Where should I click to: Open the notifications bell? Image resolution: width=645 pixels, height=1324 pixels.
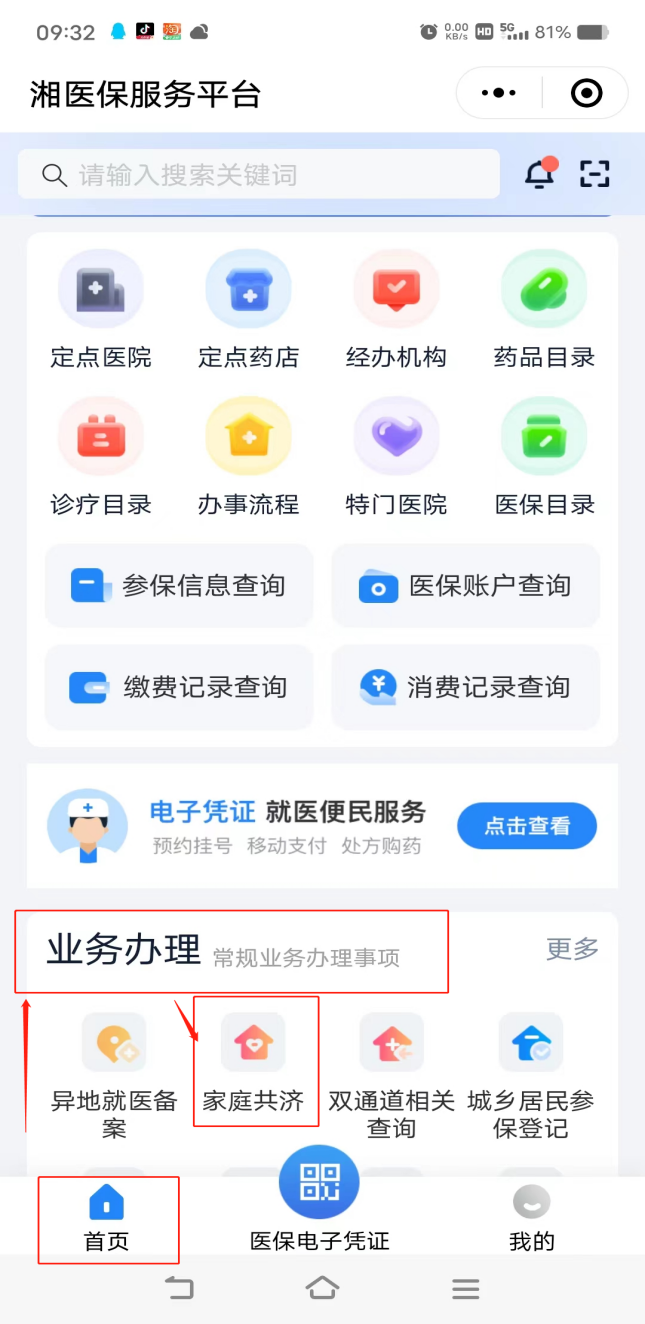coord(540,174)
